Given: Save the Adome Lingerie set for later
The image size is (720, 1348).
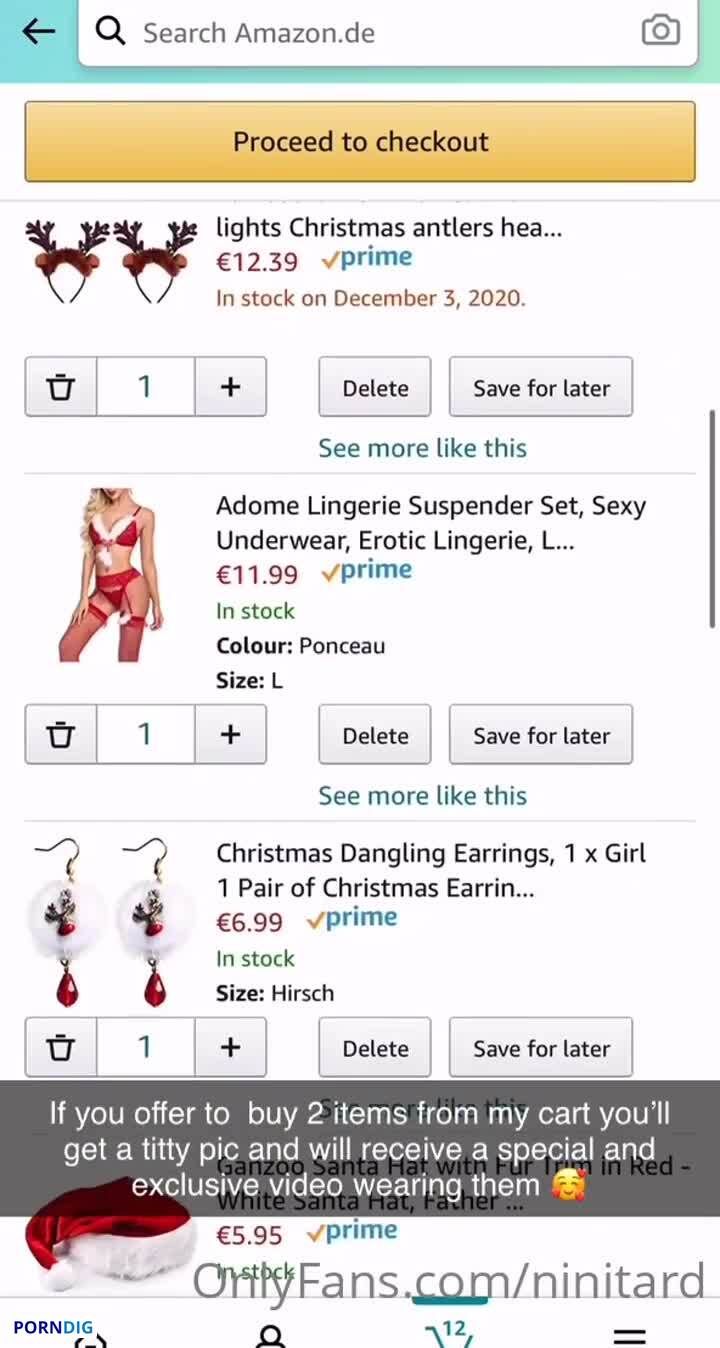Looking at the screenshot, I should [x=541, y=735].
